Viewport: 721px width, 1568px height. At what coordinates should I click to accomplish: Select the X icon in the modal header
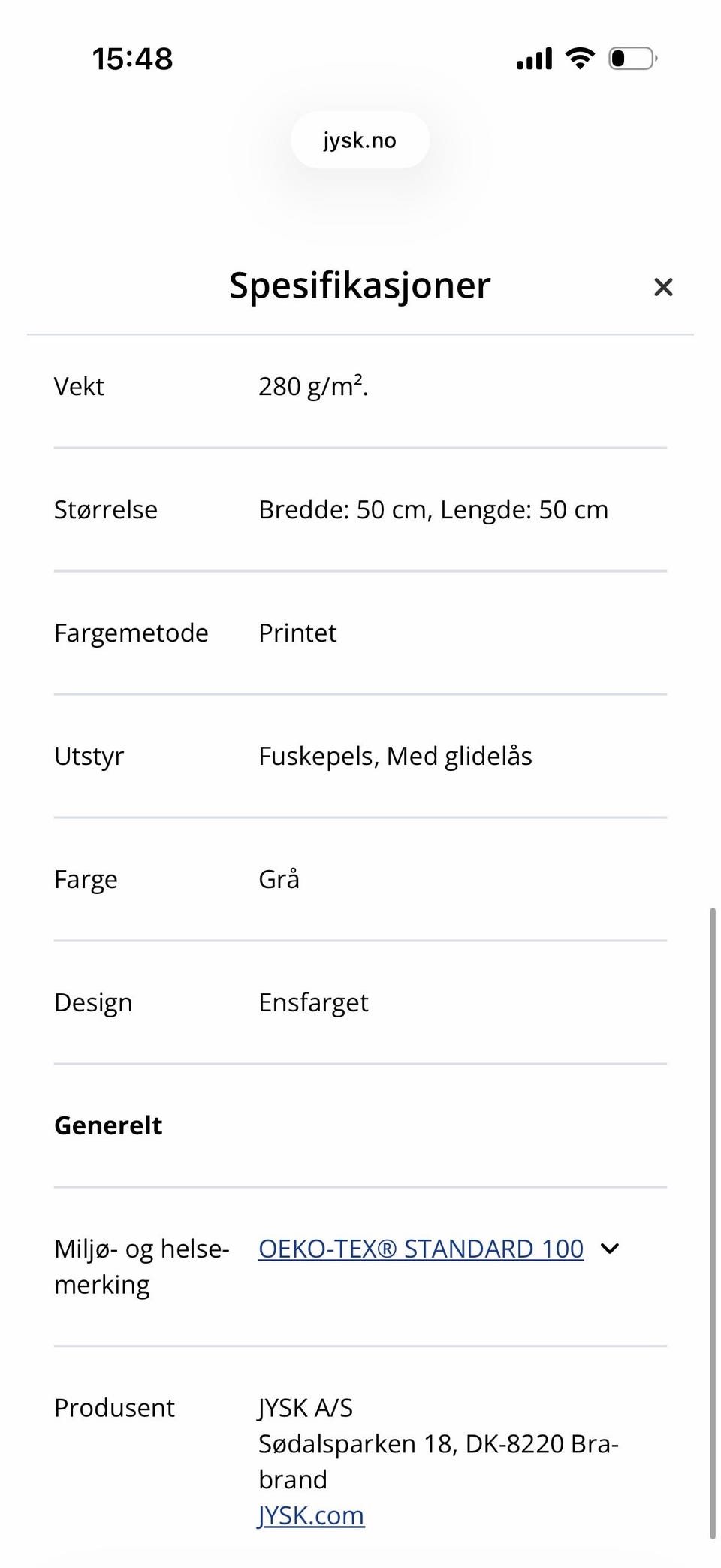[x=663, y=287]
